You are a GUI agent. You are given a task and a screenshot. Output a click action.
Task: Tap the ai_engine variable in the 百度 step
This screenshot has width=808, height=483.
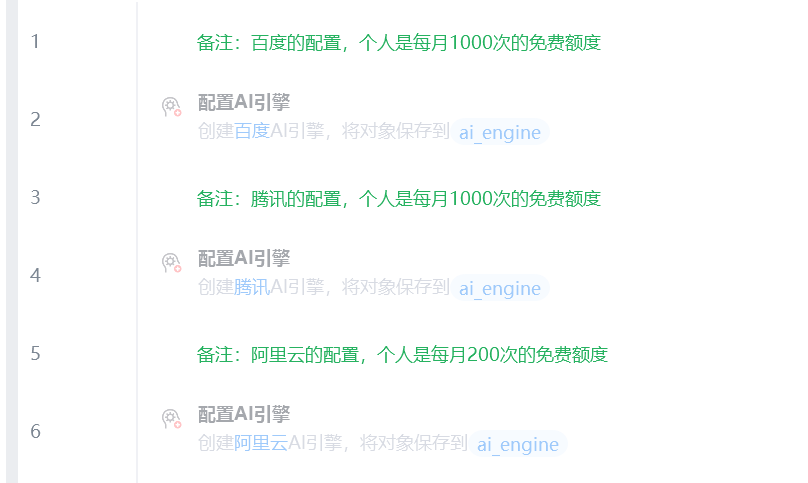pyautogui.click(x=499, y=132)
